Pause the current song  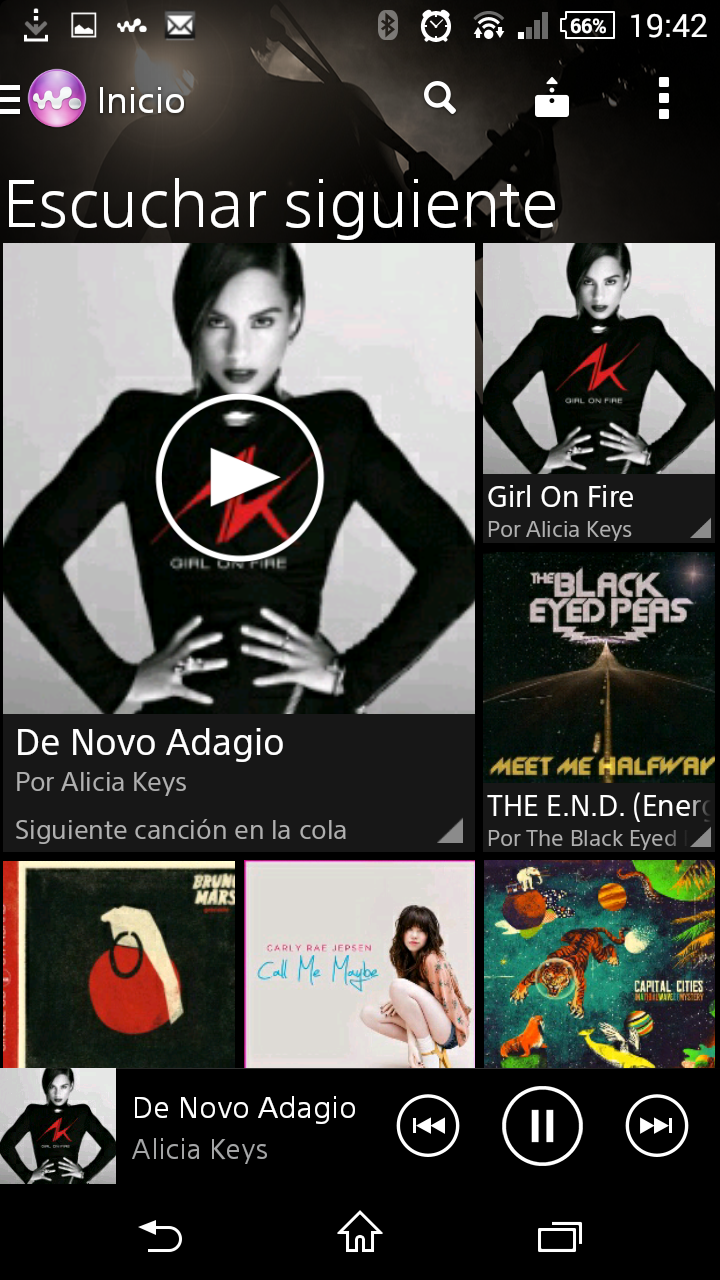(542, 1126)
